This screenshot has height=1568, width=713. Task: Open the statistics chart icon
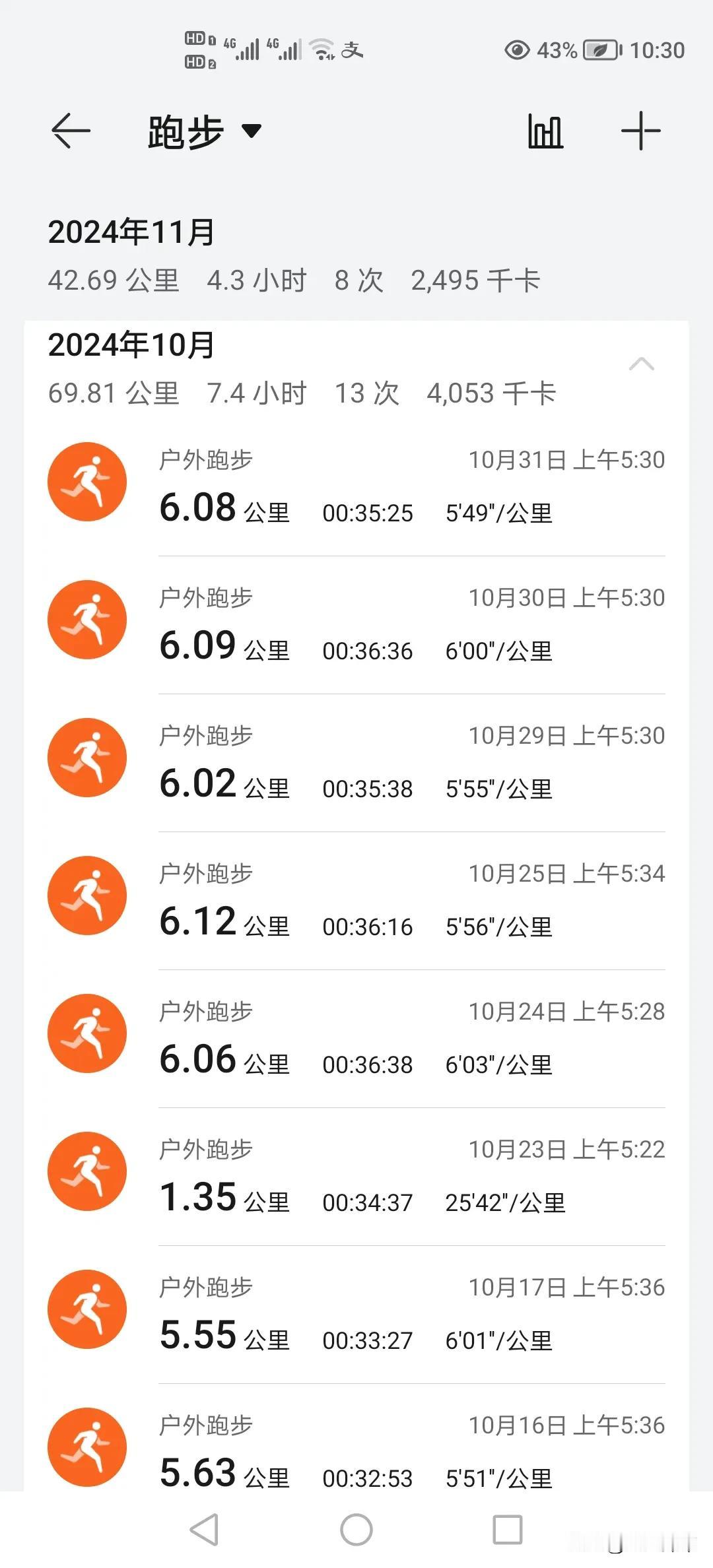pos(545,131)
